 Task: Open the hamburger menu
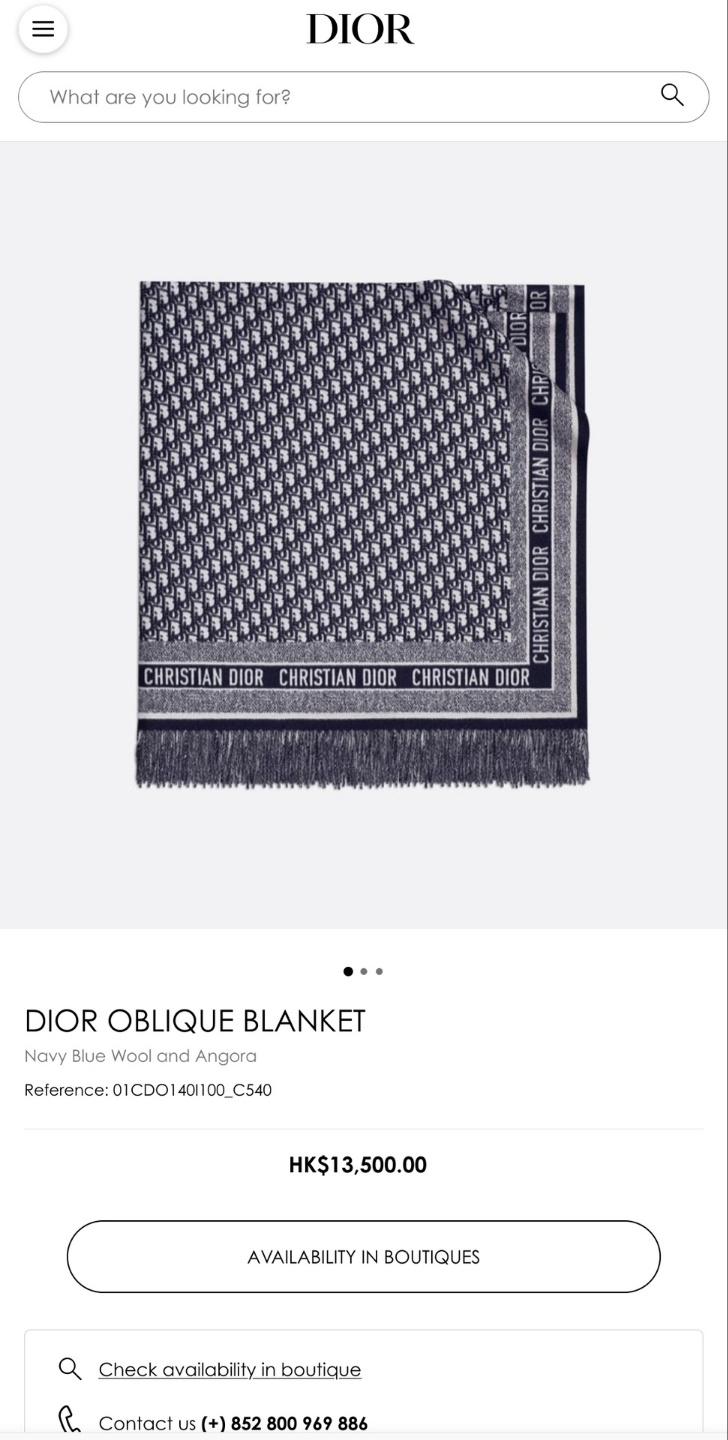pos(43,29)
